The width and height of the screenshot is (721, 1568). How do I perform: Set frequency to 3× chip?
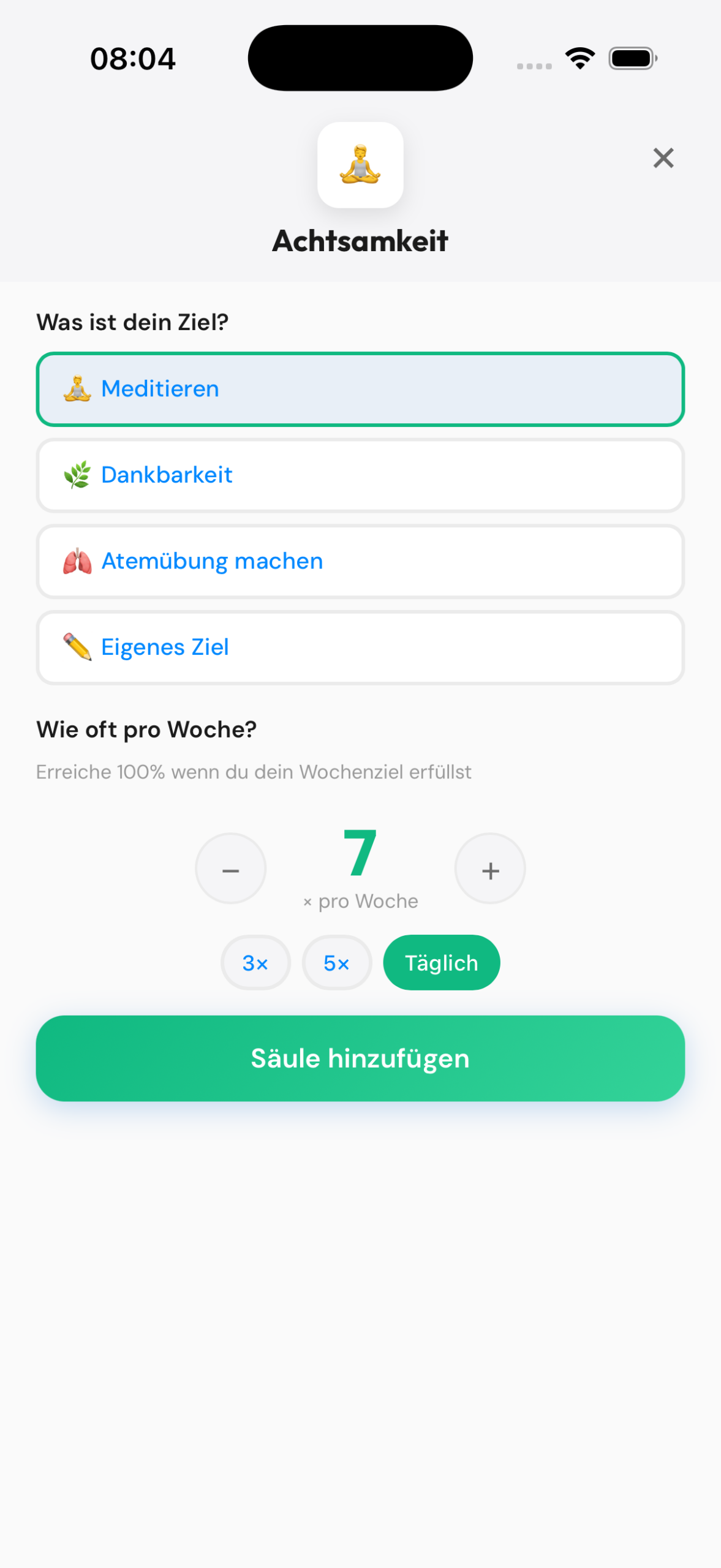coord(255,963)
